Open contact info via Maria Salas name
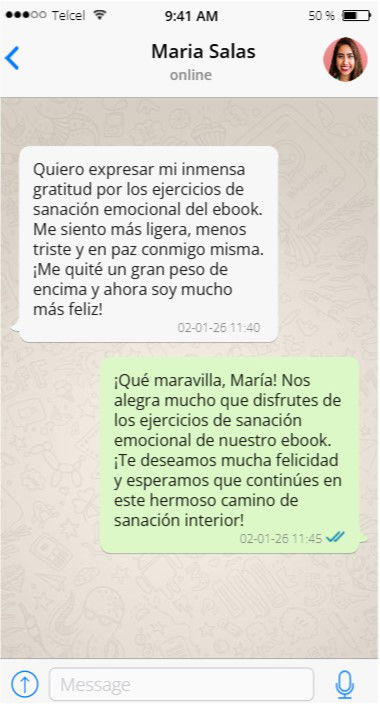 coord(203,51)
